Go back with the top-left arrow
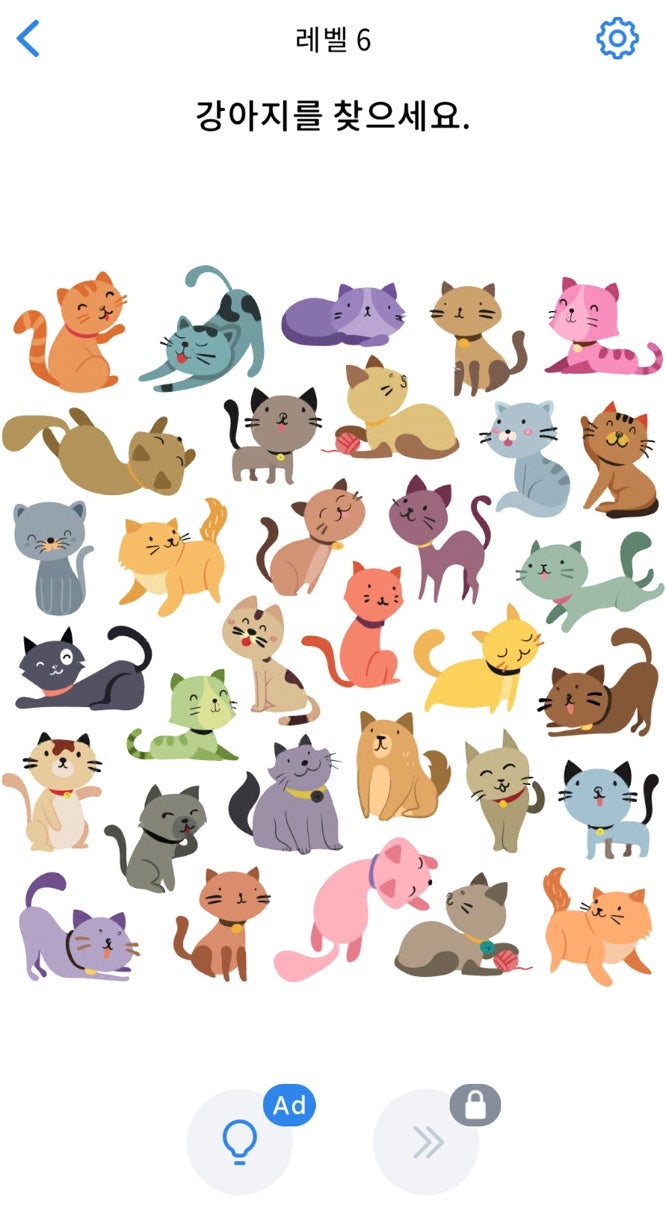The height and width of the screenshot is (1210, 666). pyautogui.click(x=29, y=38)
